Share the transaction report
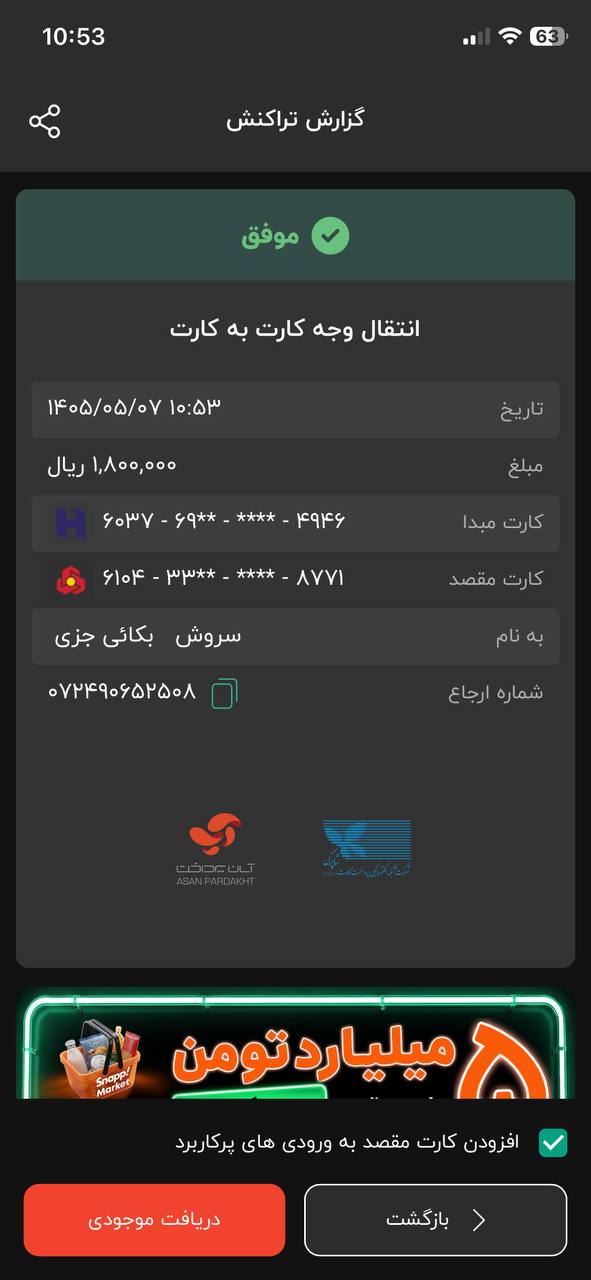 tap(45, 121)
